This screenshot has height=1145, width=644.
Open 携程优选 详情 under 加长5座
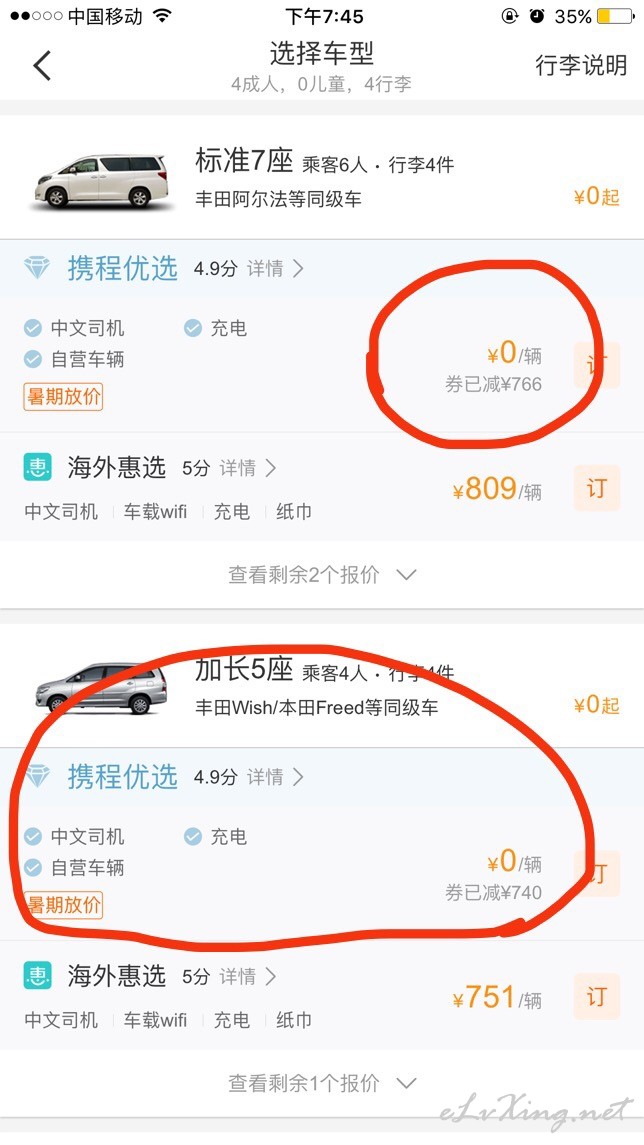point(275,777)
